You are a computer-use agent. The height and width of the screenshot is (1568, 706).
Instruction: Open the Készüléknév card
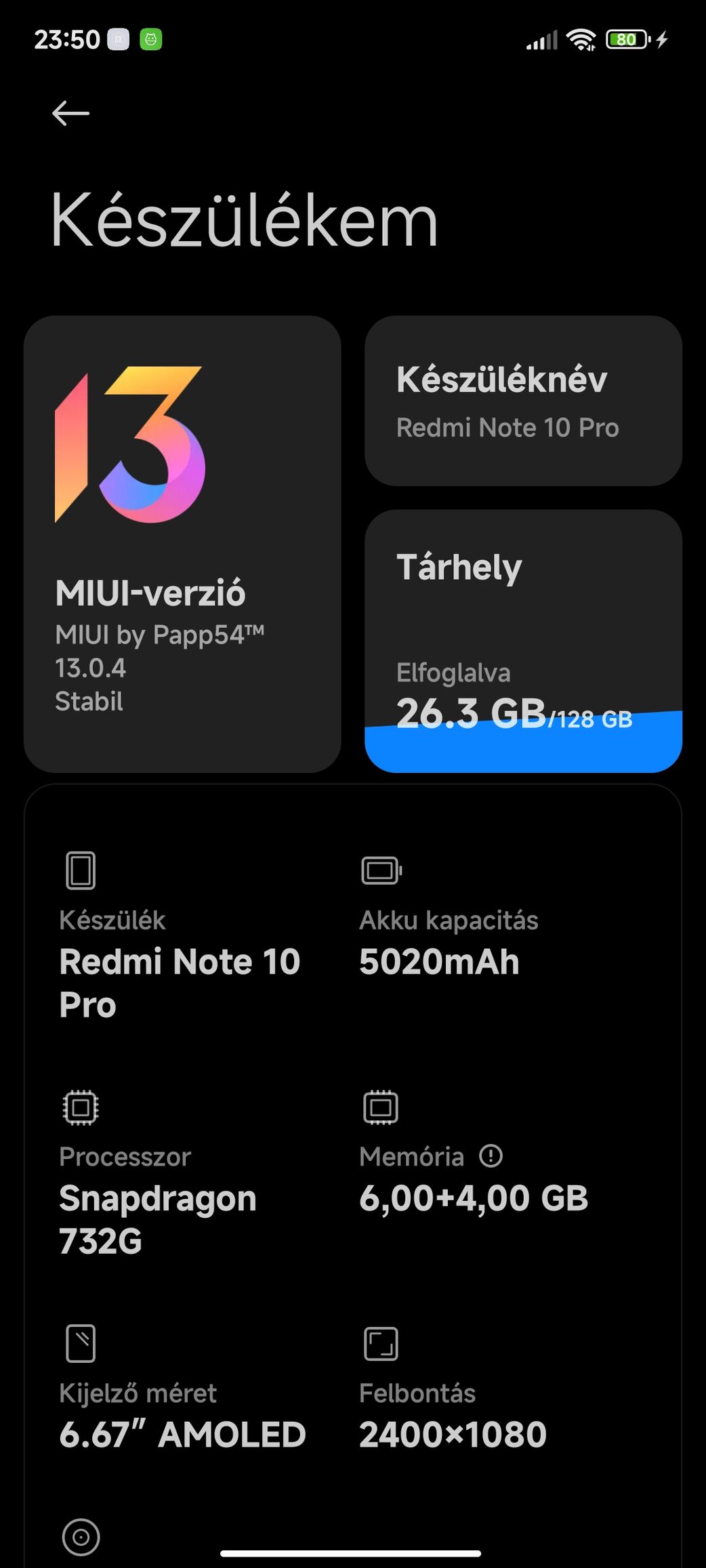(x=522, y=401)
